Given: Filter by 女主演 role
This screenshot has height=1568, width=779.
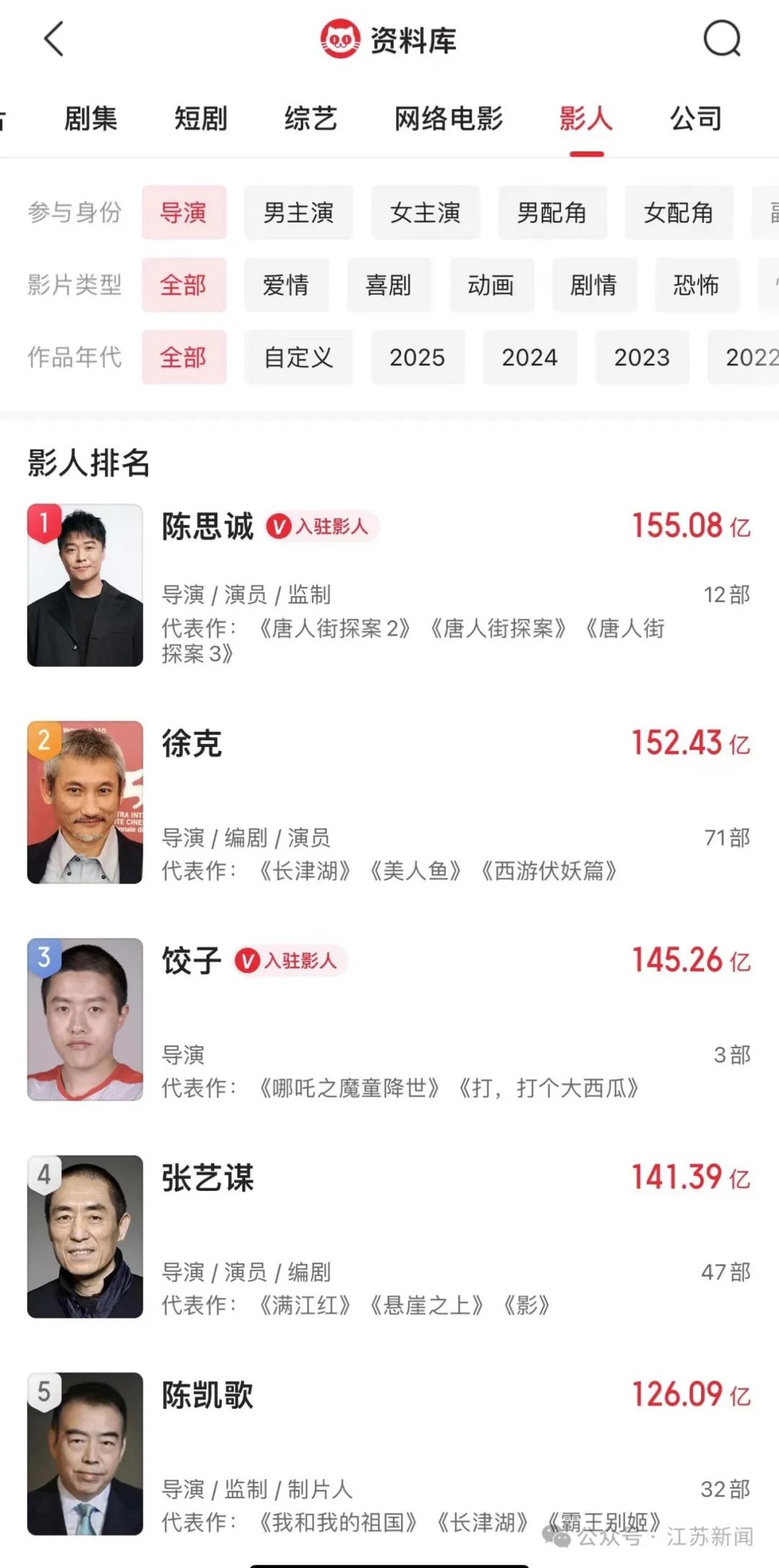Looking at the screenshot, I should pyautogui.click(x=426, y=213).
